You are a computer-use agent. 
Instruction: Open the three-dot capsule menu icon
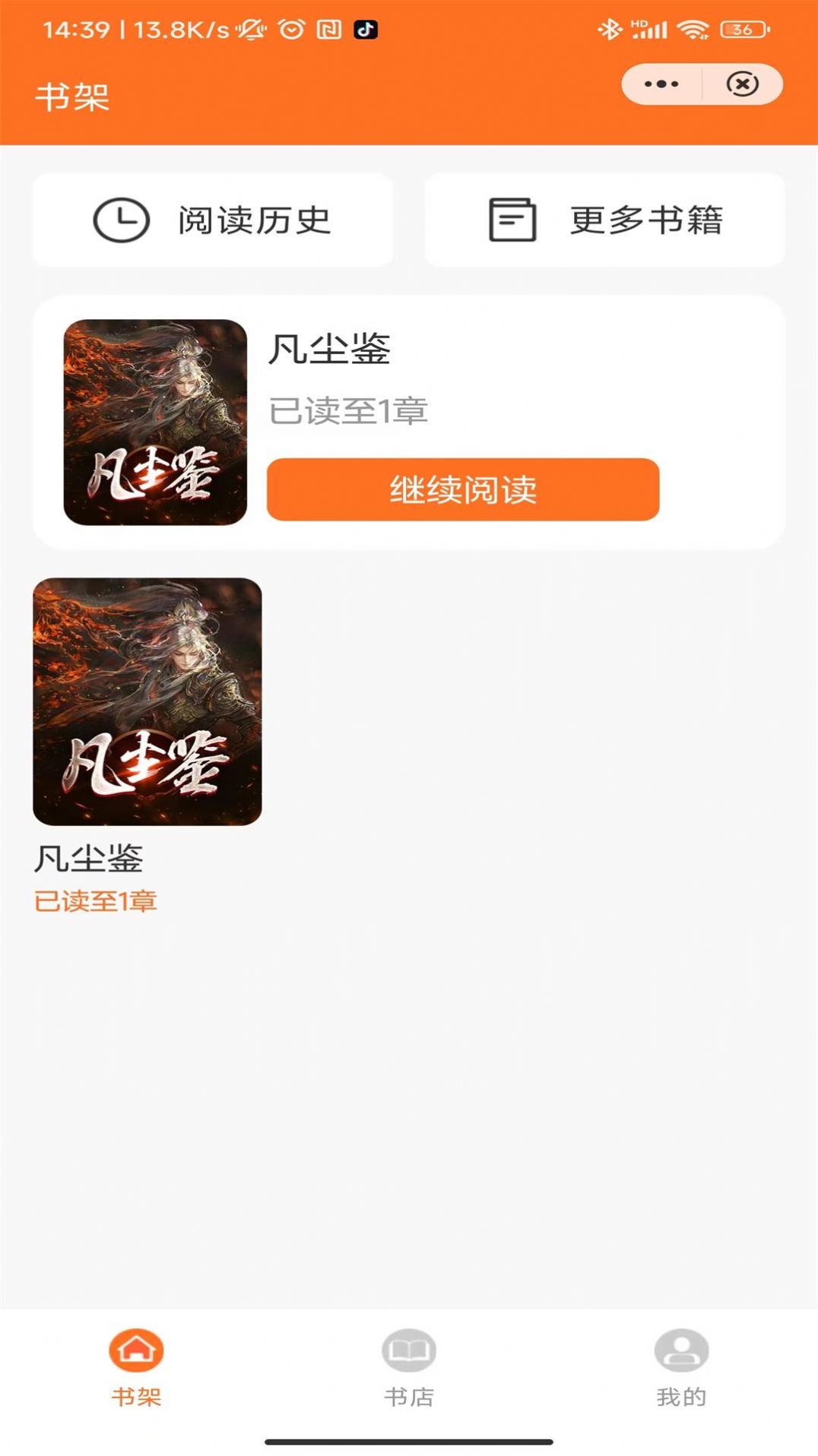(661, 84)
